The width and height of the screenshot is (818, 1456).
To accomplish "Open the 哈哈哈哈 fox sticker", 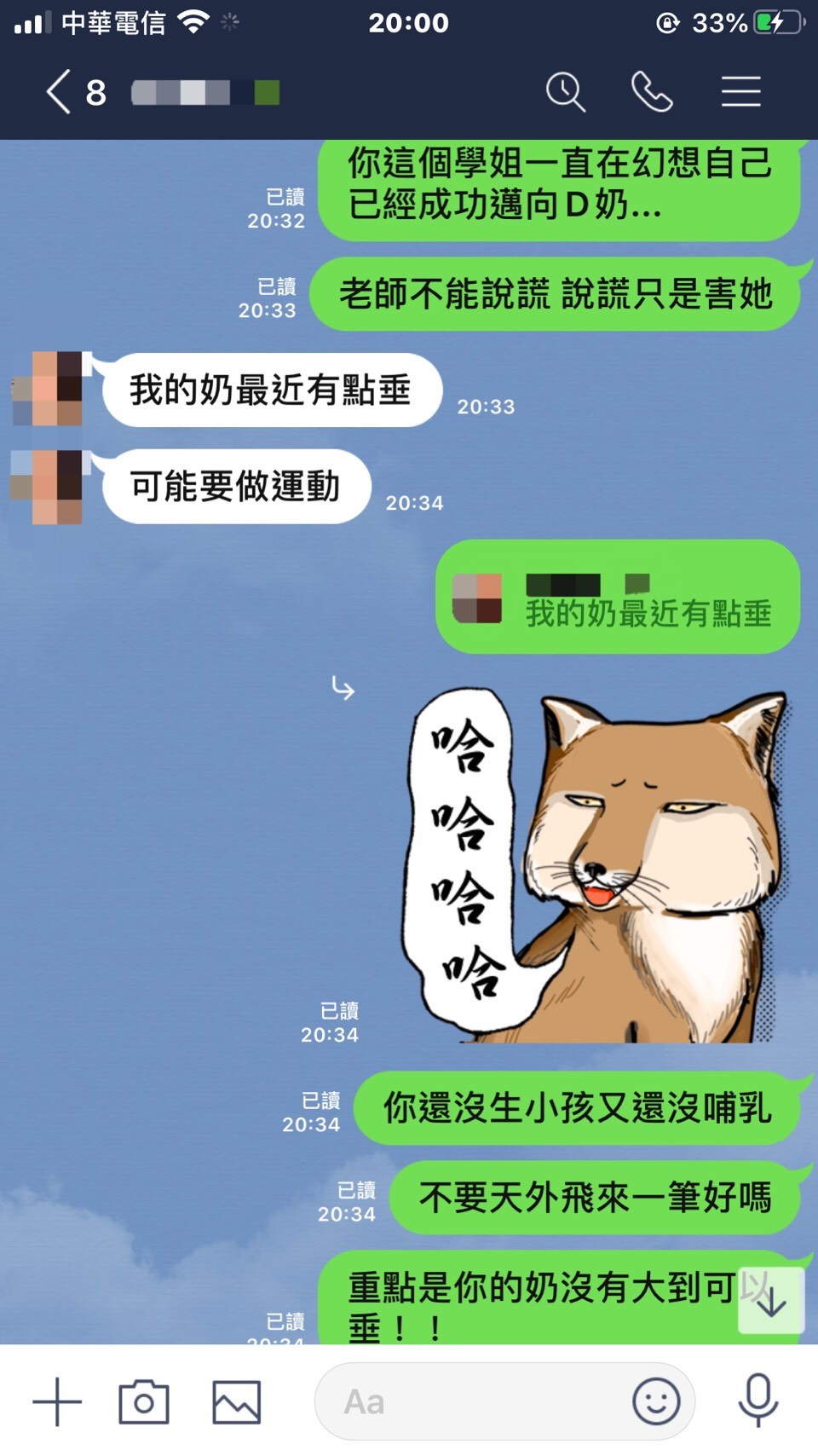I will tap(596, 865).
